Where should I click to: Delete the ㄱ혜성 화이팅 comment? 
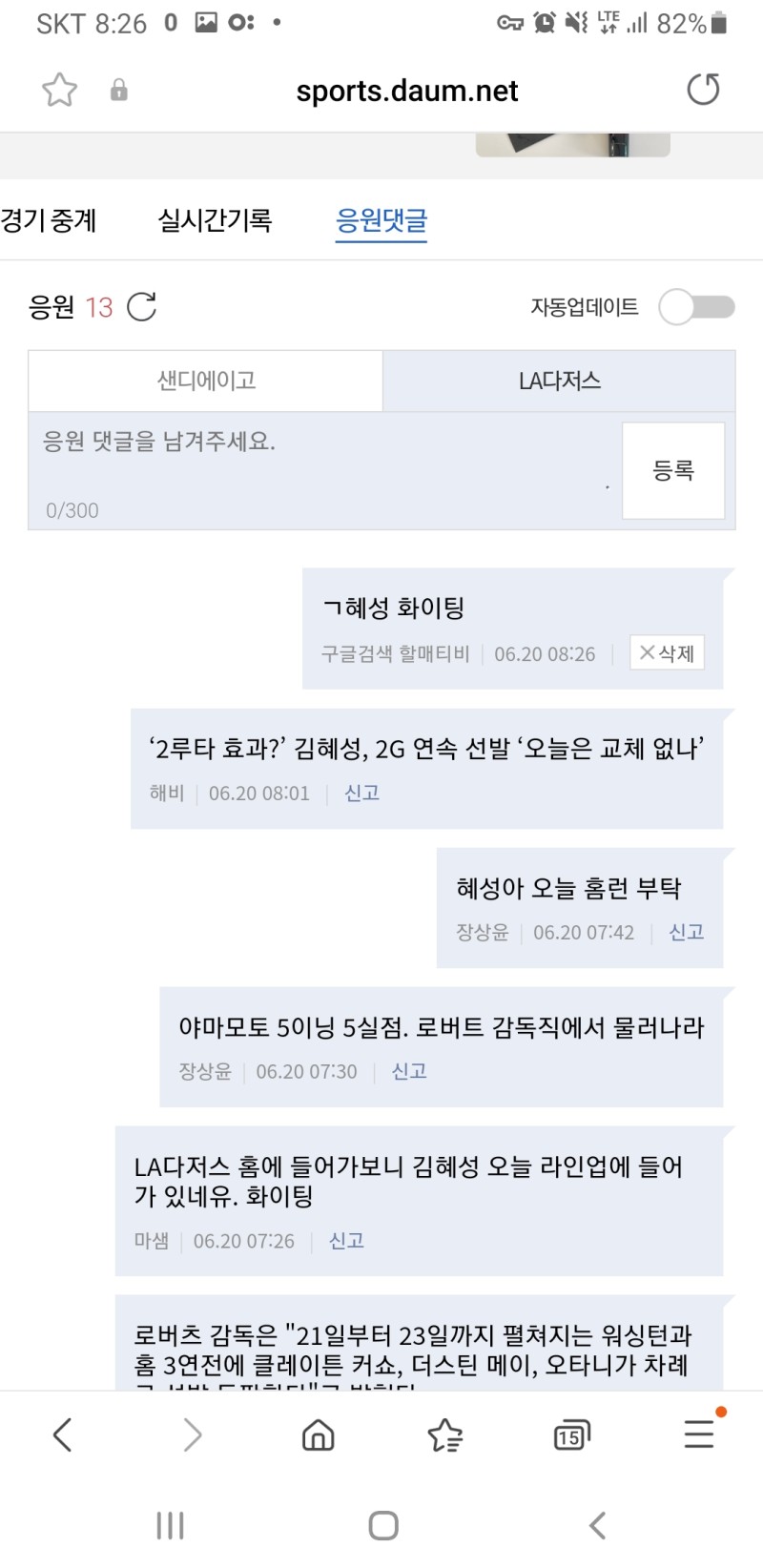click(x=667, y=653)
